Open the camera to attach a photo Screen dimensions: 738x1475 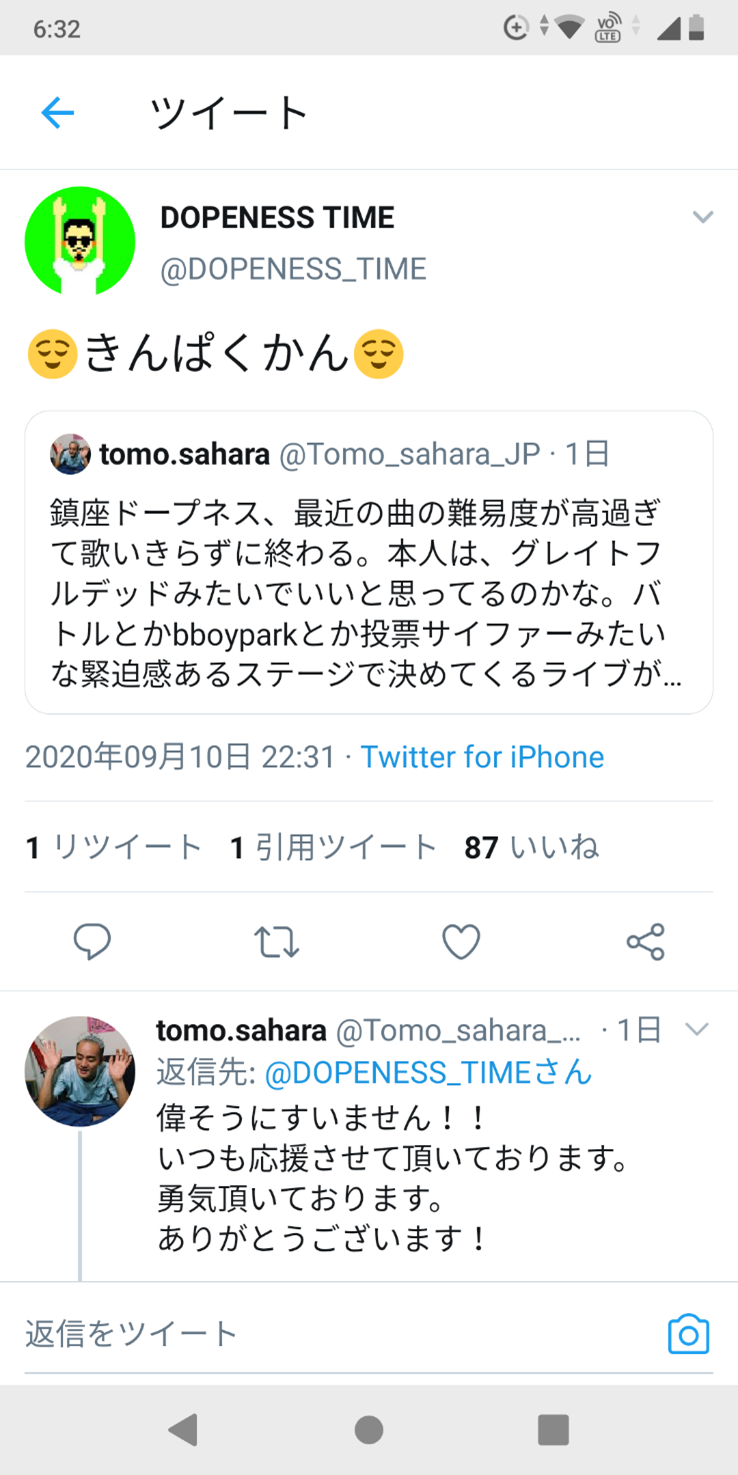(x=688, y=1334)
